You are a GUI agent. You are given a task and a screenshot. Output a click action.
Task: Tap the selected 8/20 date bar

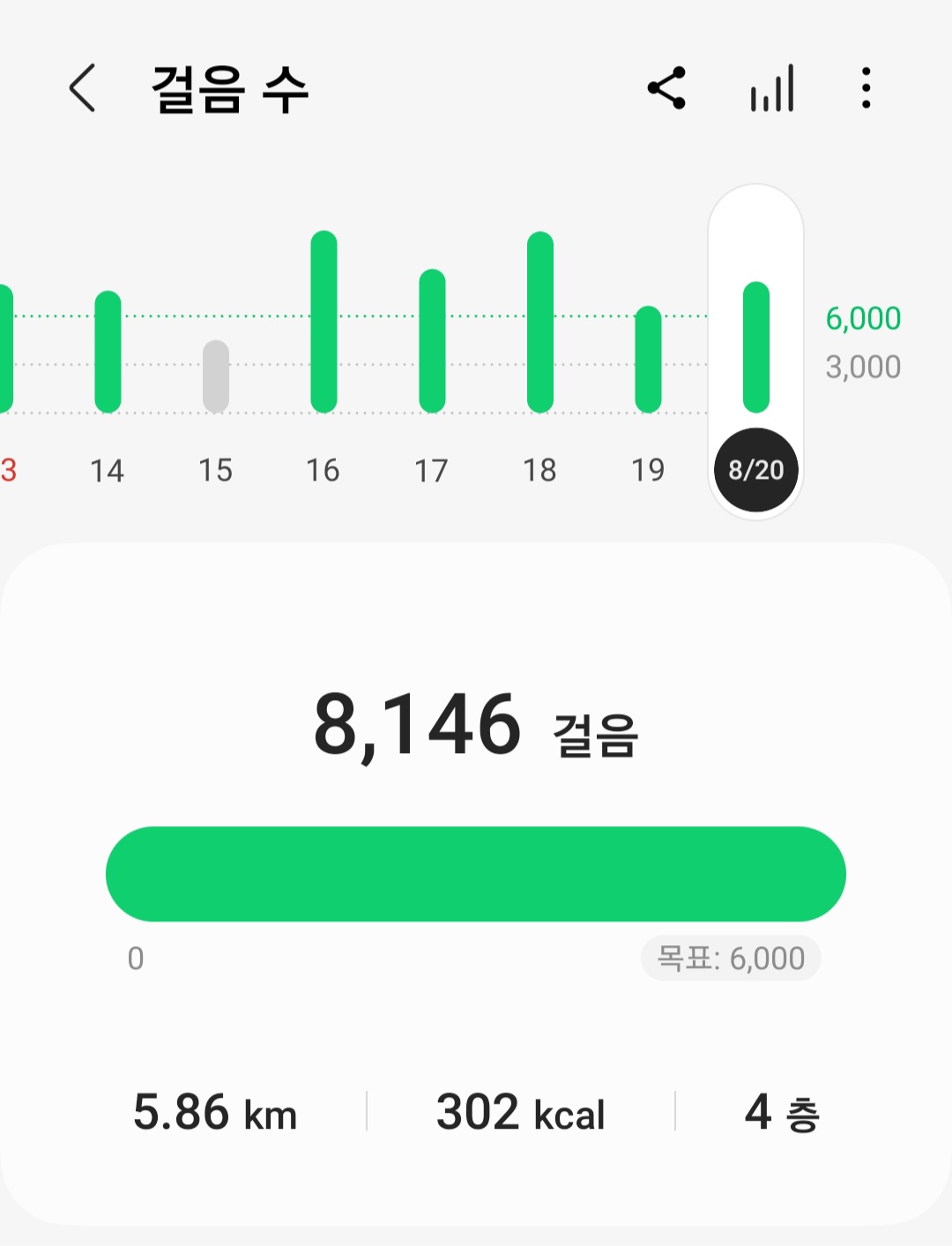(x=755, y=347)
